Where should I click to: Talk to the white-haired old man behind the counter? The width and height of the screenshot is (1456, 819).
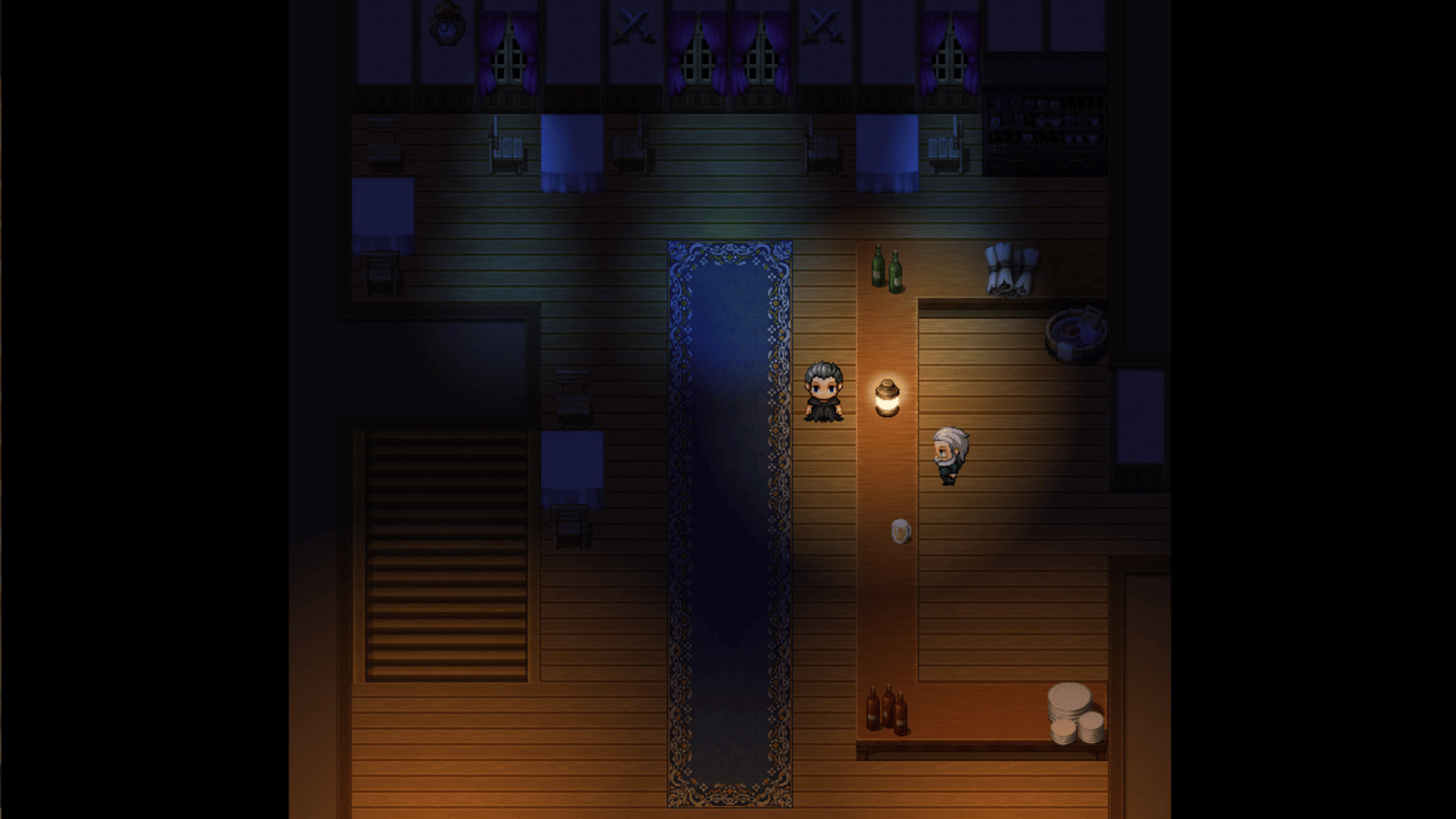click(950, 455)
